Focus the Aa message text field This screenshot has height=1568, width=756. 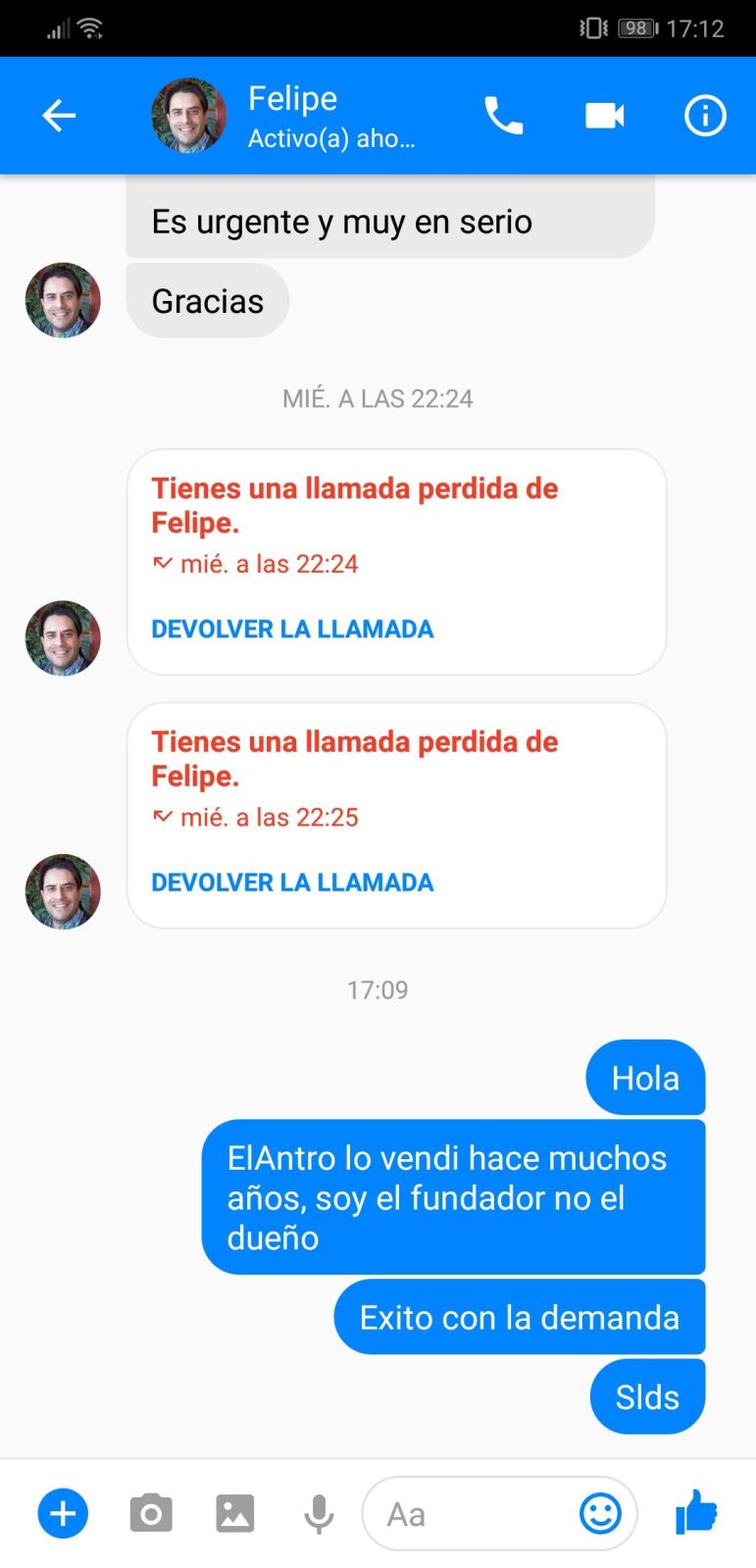click(471, 1514)
